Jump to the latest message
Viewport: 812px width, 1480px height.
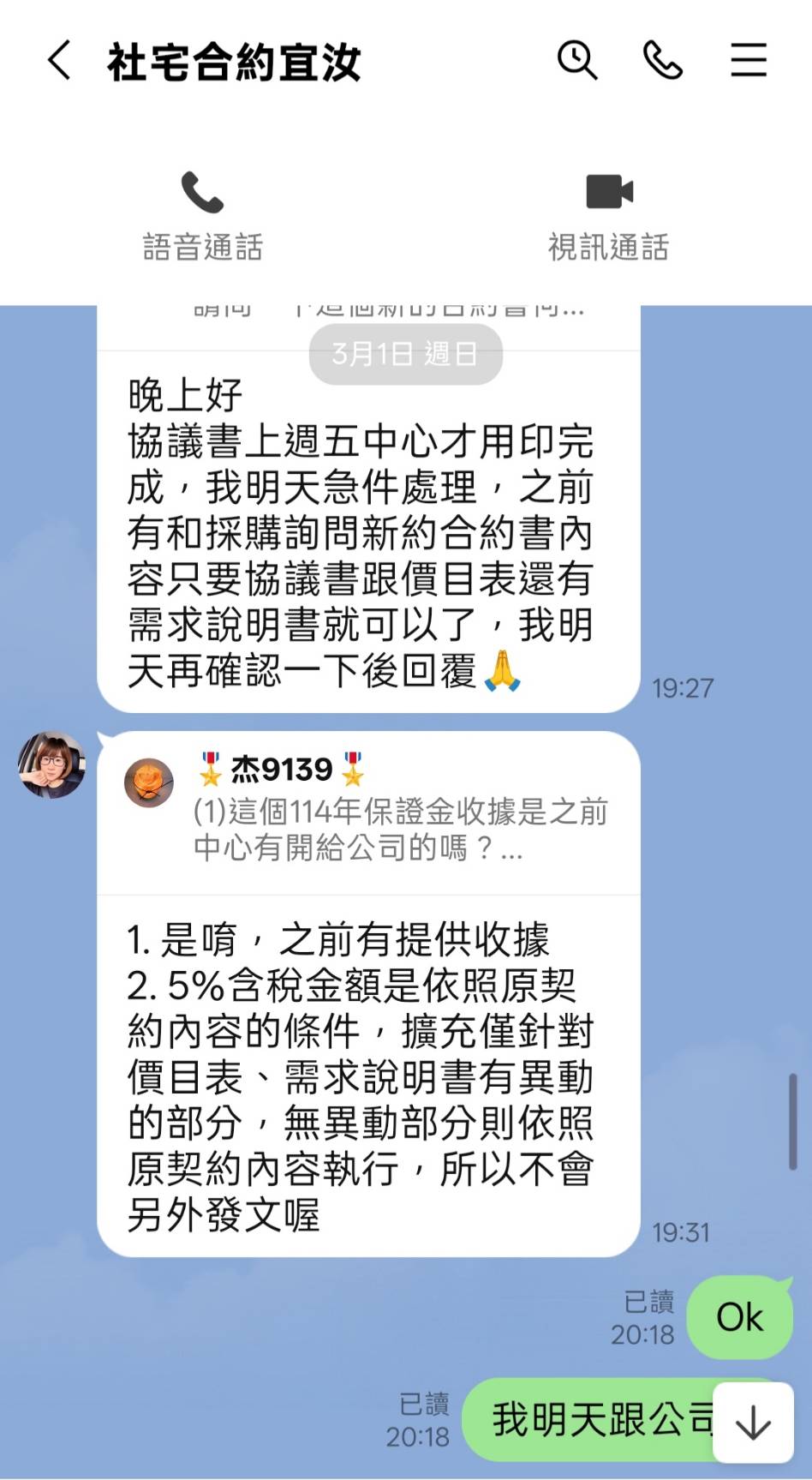(753, 1422)
